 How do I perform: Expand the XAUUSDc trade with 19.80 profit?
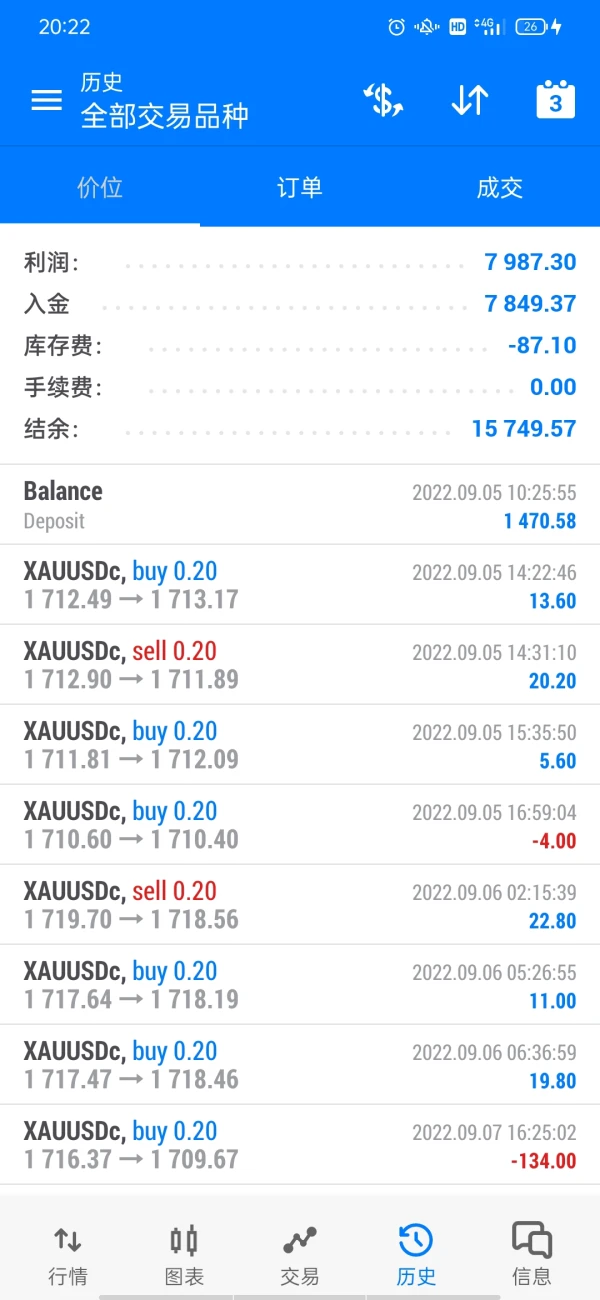coord(300,1065)
